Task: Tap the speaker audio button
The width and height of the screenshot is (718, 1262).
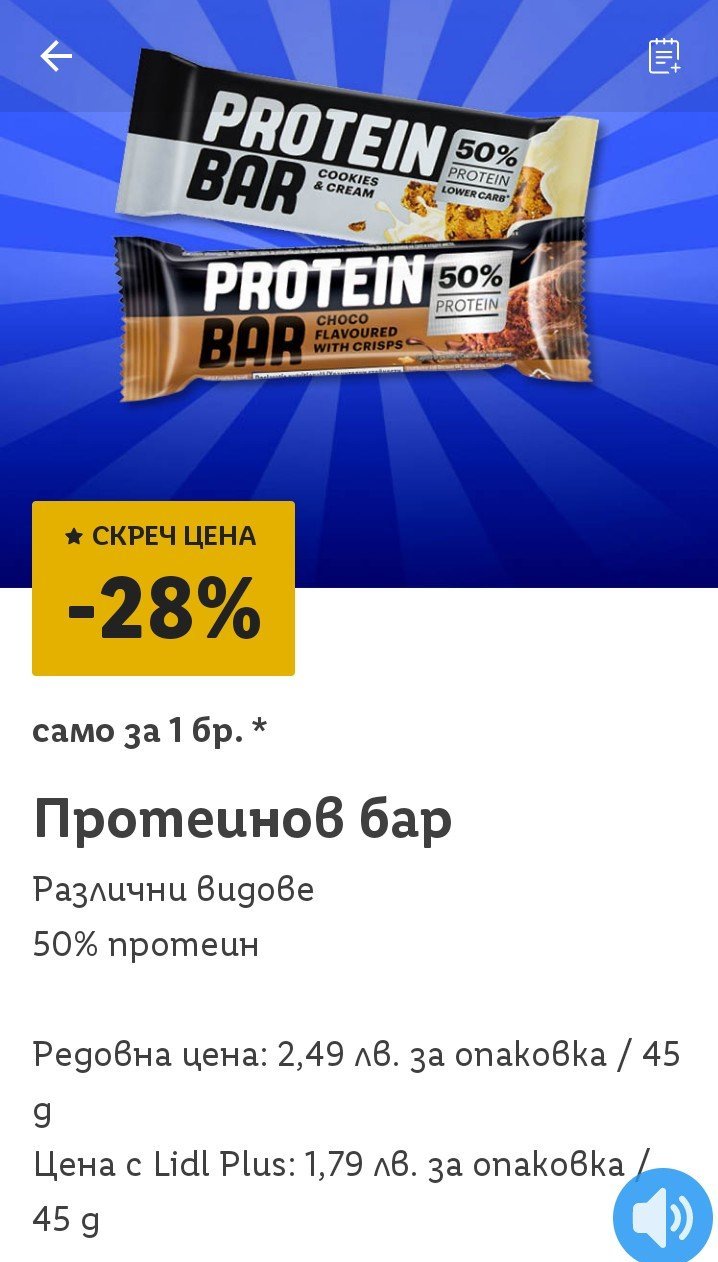Action: coord(661,1216)
